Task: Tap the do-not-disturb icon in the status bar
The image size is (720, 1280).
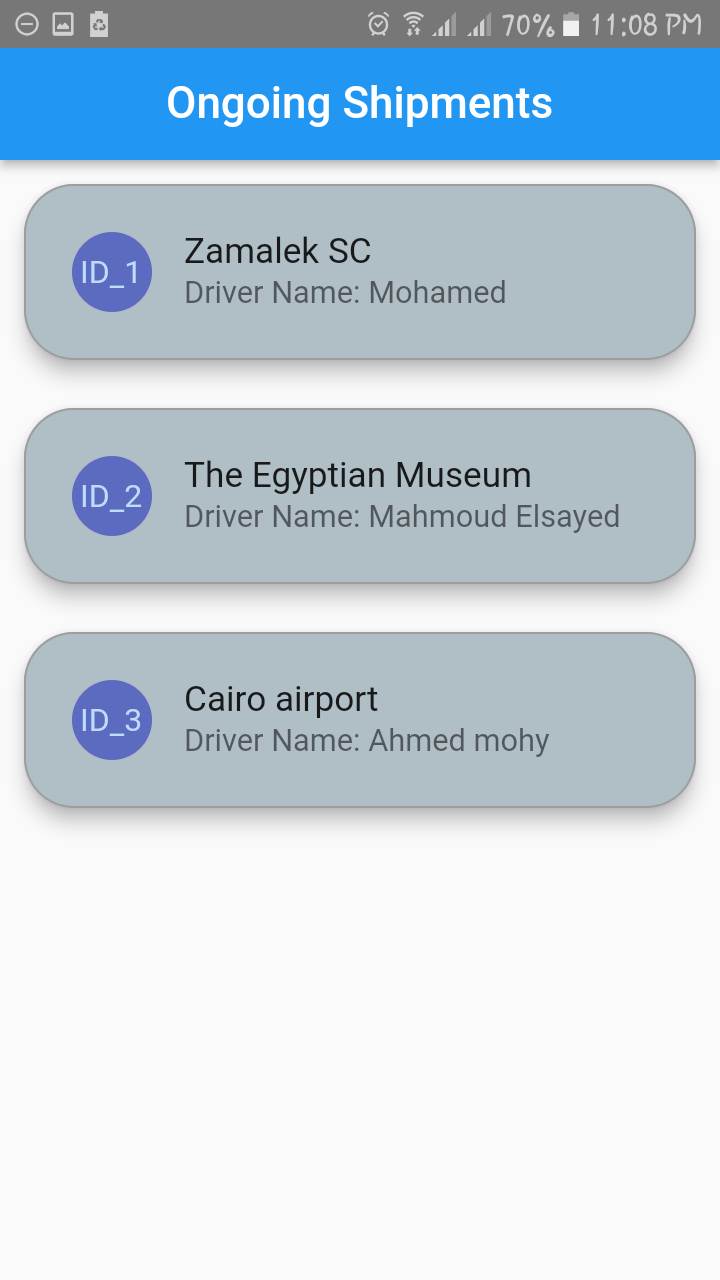Action: pyautogui.click(x=27, y=26)
